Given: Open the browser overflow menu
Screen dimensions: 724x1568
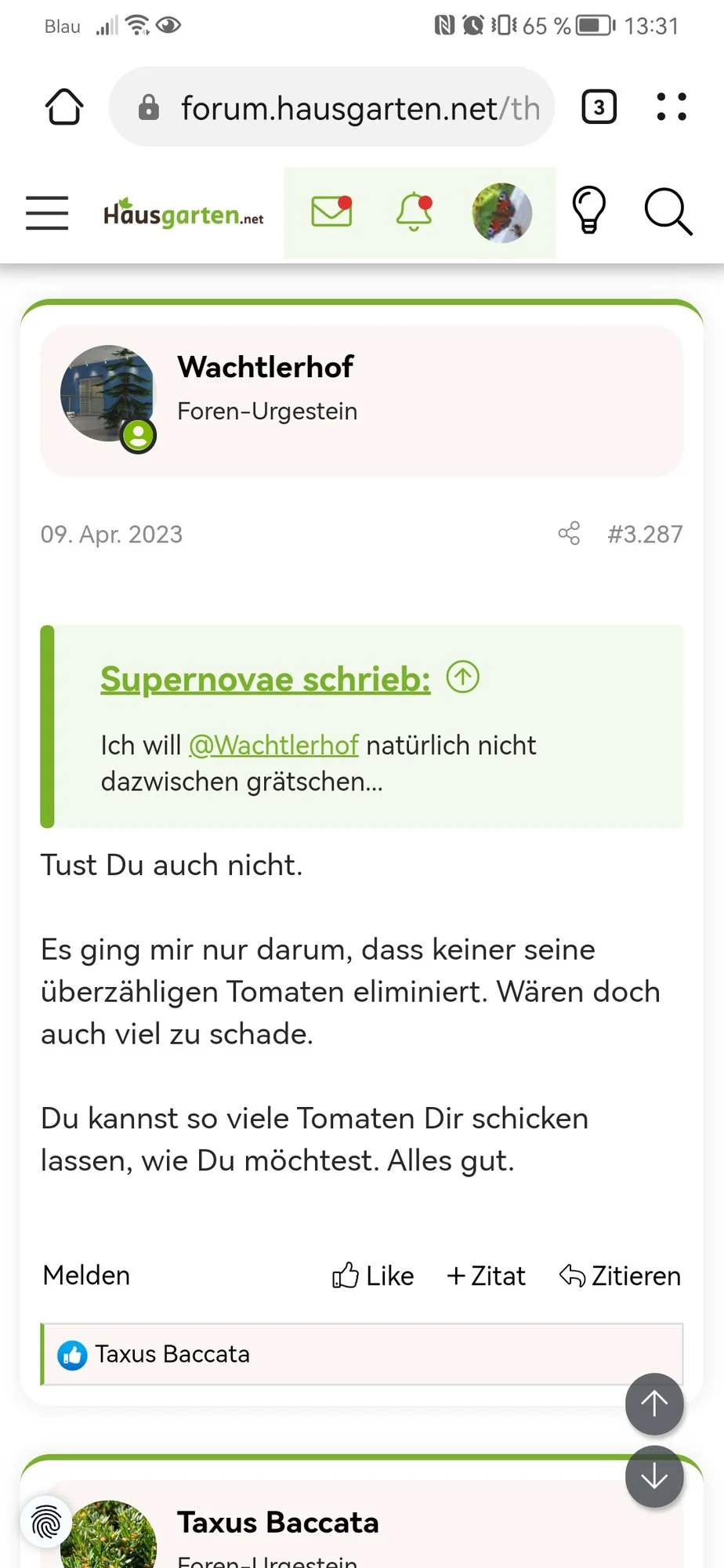Looking at the screenshot, I should pos(671,107).
